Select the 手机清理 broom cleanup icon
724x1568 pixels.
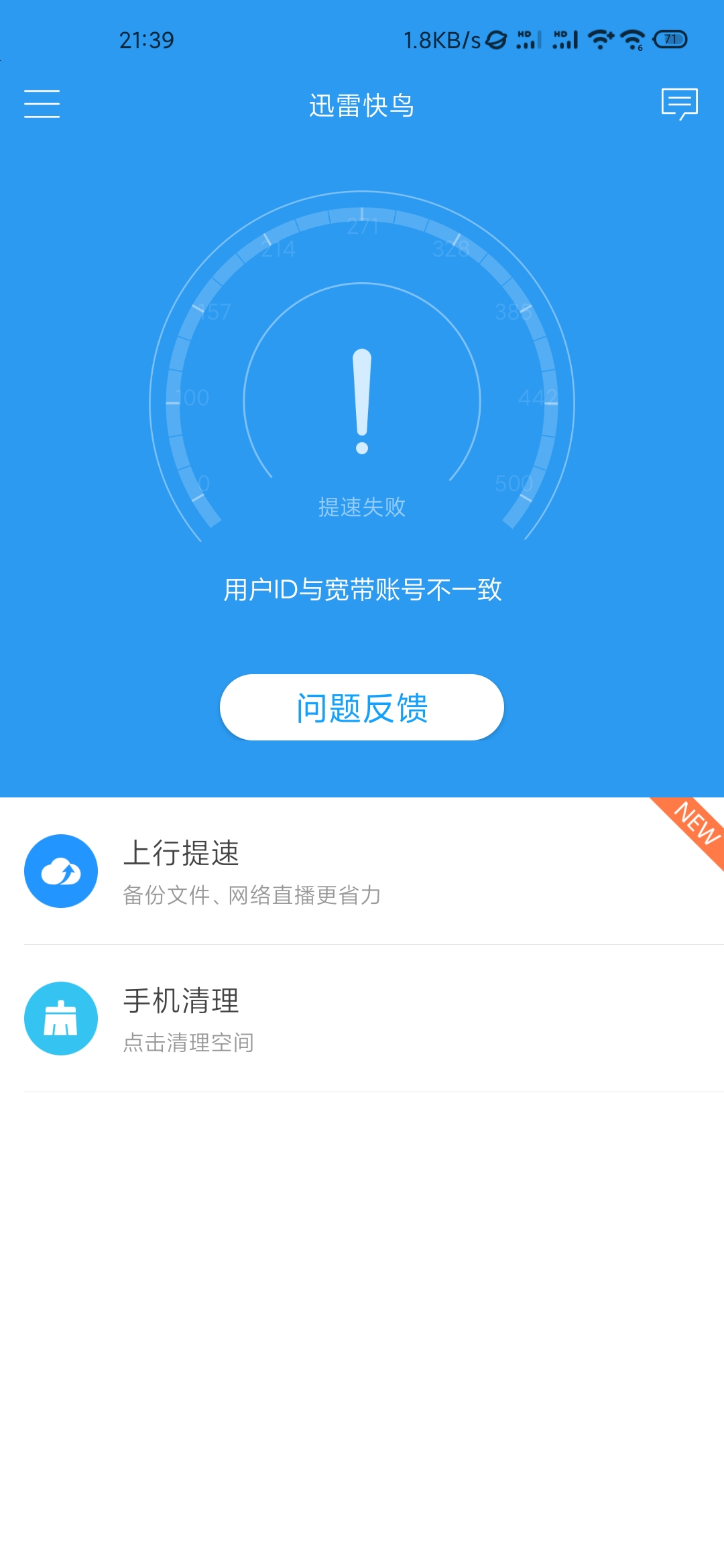(x=61, y=1019)
